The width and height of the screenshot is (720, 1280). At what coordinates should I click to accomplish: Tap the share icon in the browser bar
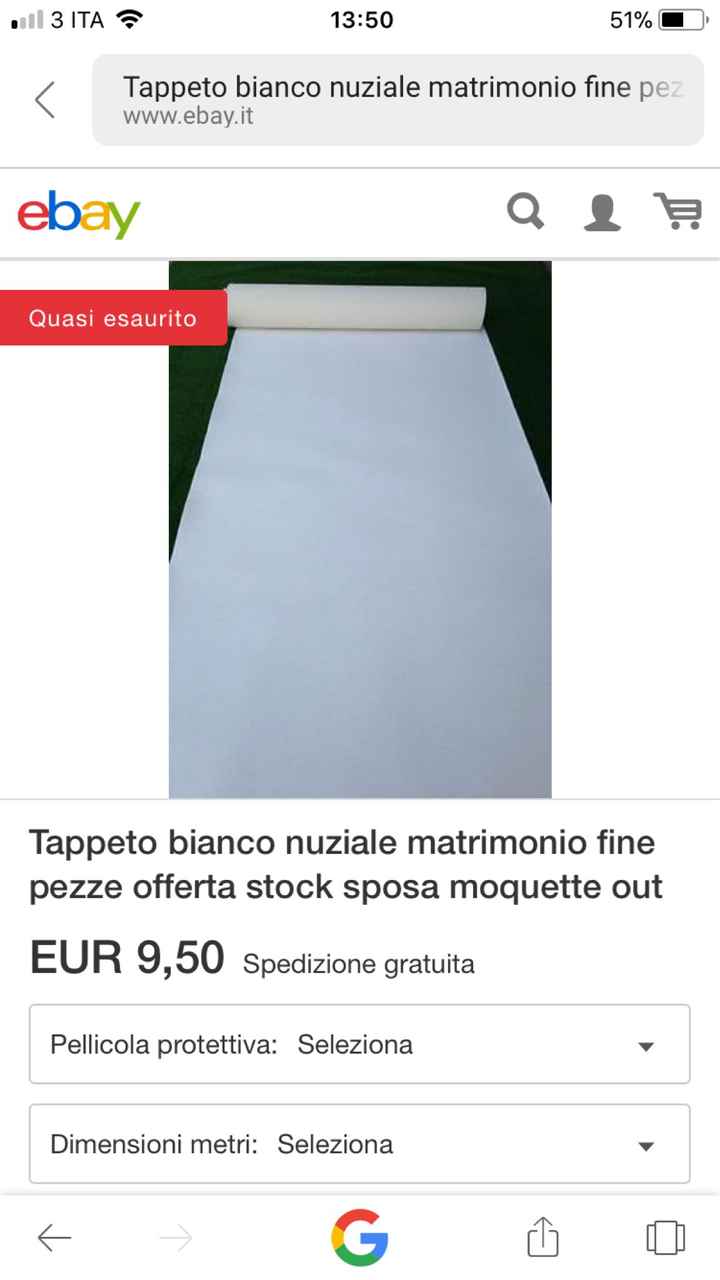click(541, 1237)
